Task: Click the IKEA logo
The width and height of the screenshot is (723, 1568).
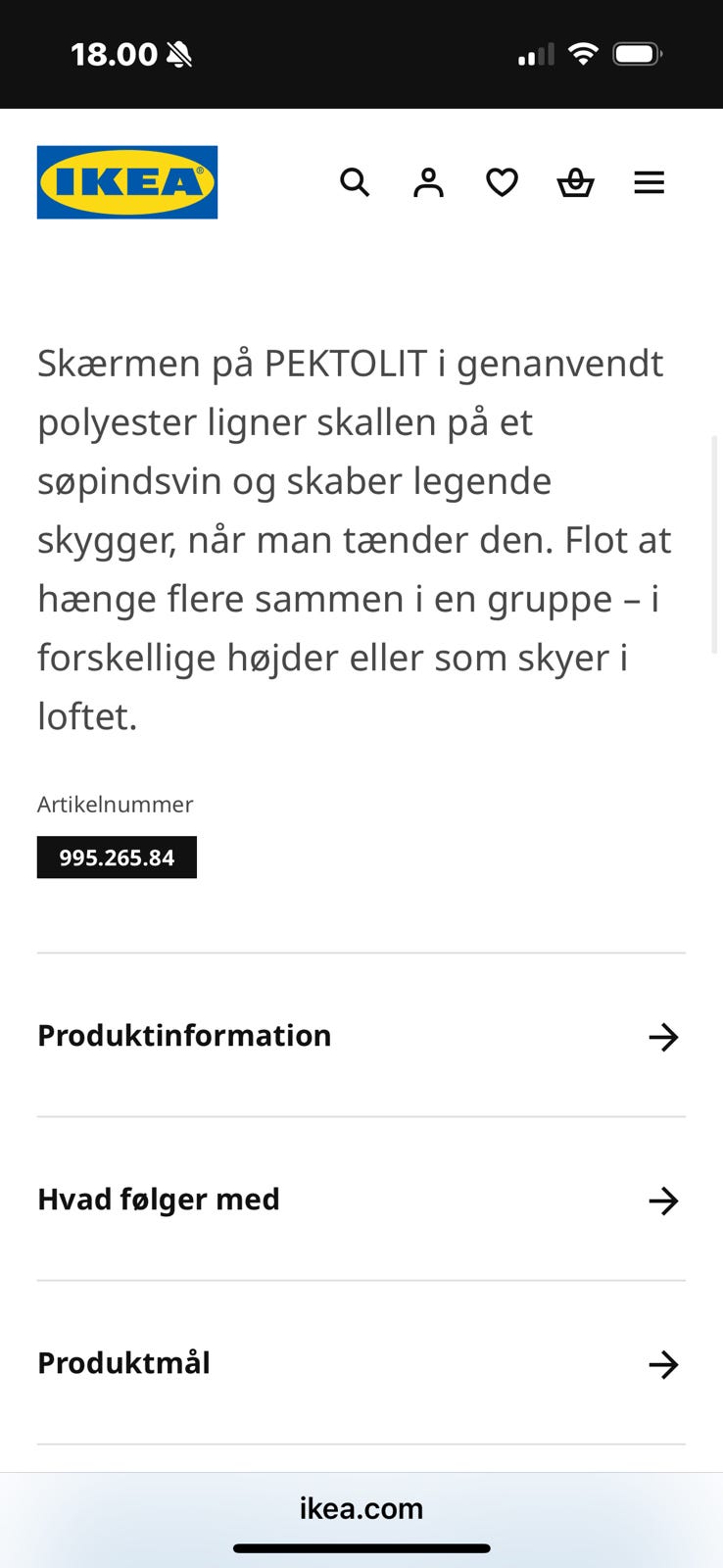Action: point(126,182)
